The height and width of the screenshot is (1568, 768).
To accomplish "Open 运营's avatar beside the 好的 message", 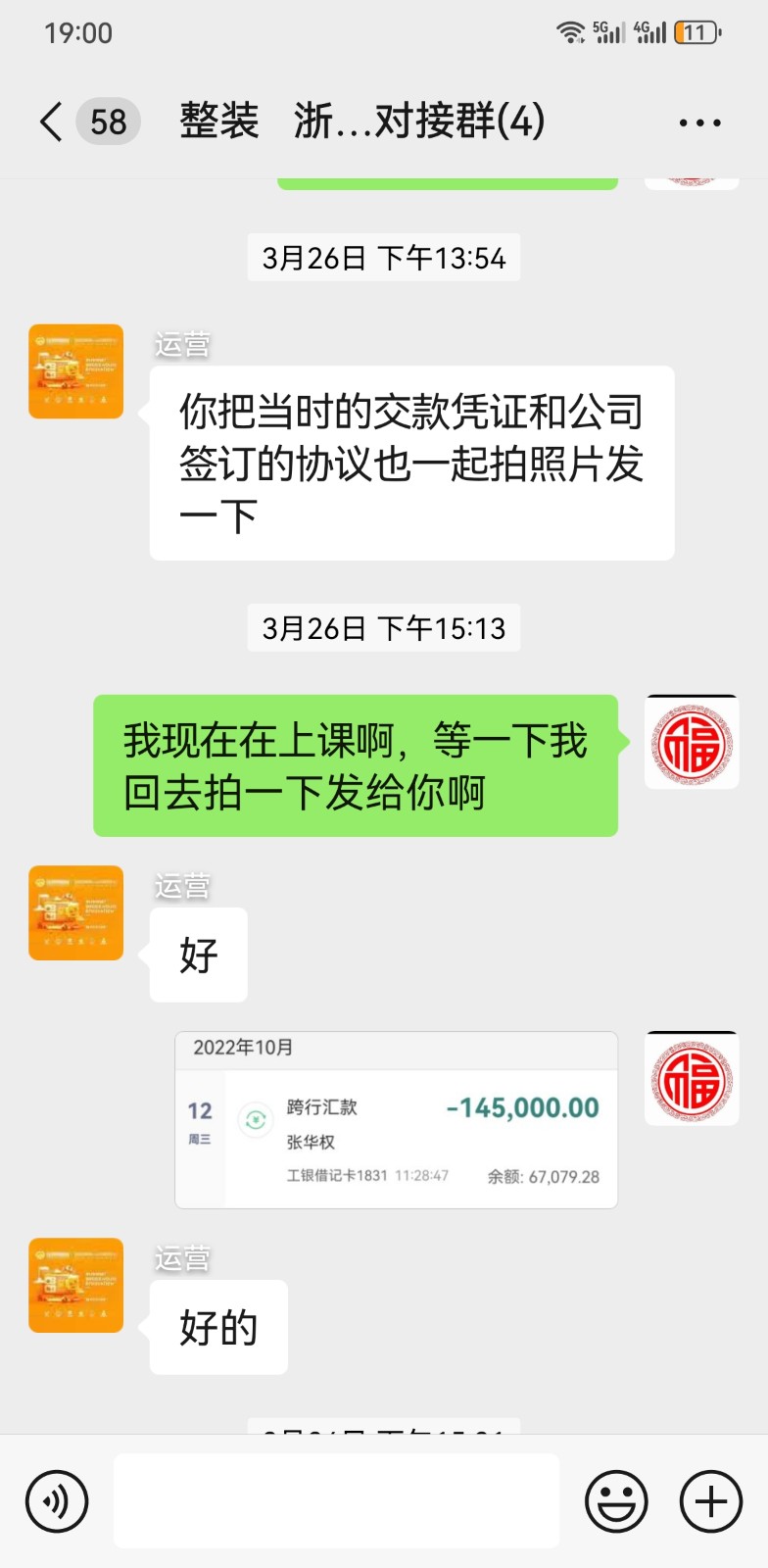I will pos(76,1285).
